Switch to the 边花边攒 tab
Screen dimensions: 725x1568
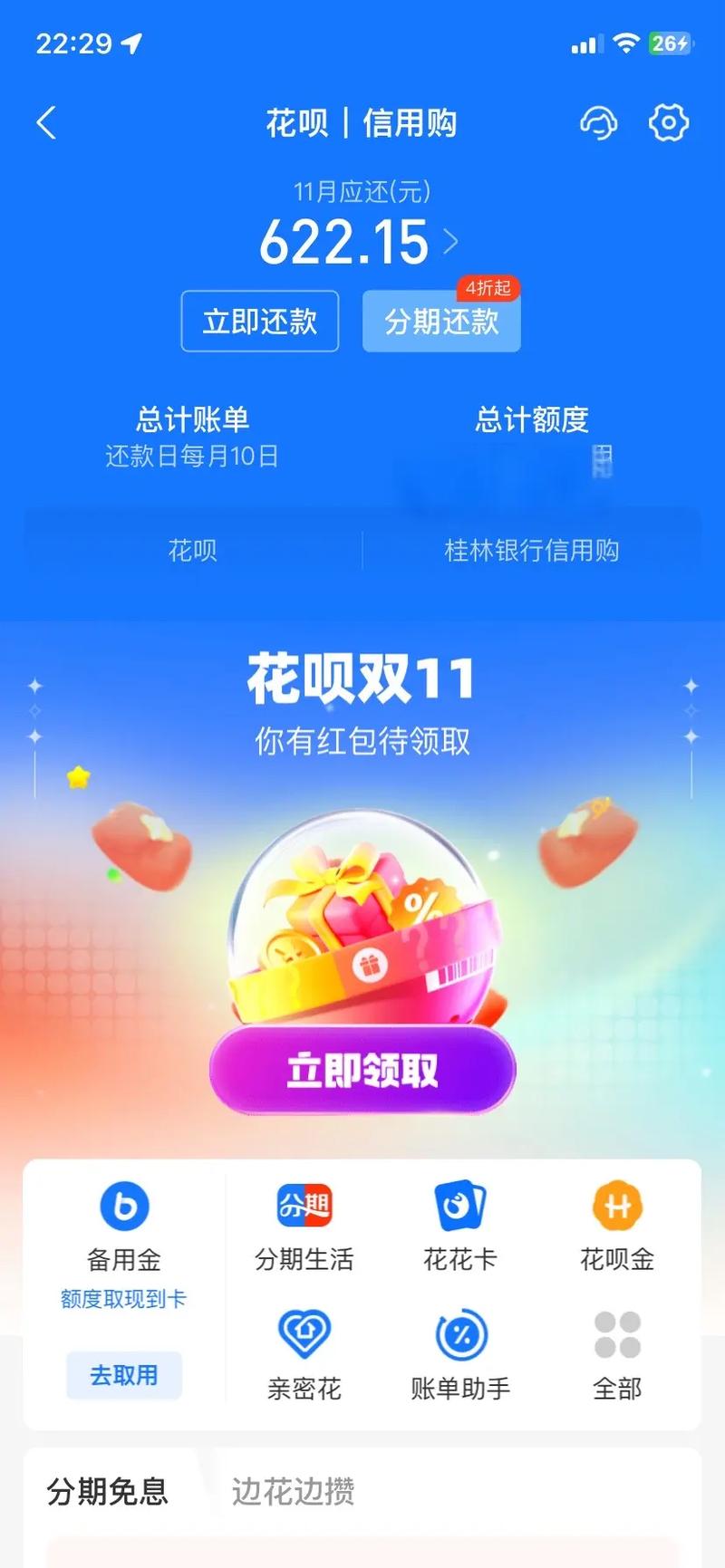coord(293,1491)
